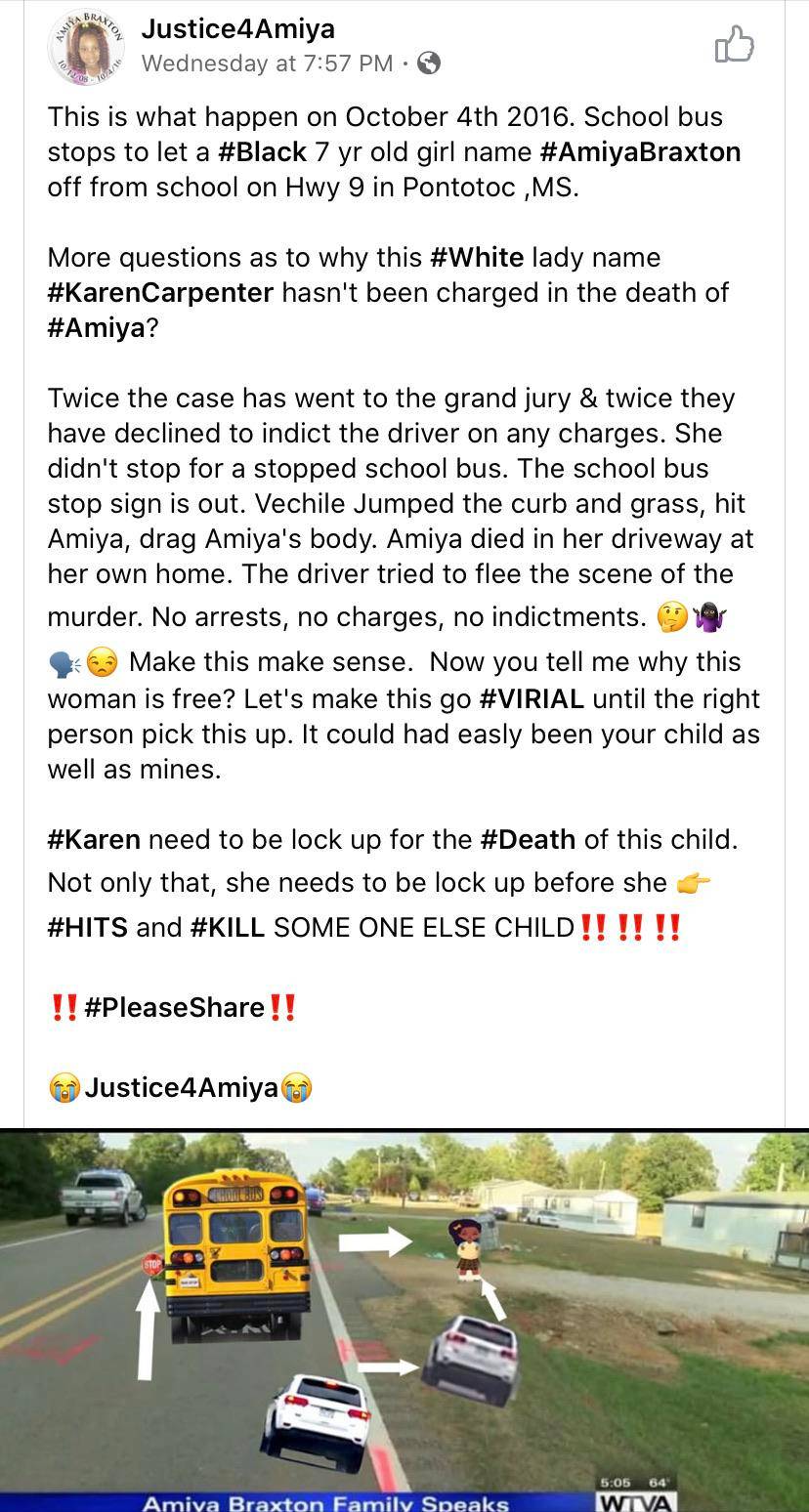
Task: Open the #Death hashtag
Action: point(528,839)
